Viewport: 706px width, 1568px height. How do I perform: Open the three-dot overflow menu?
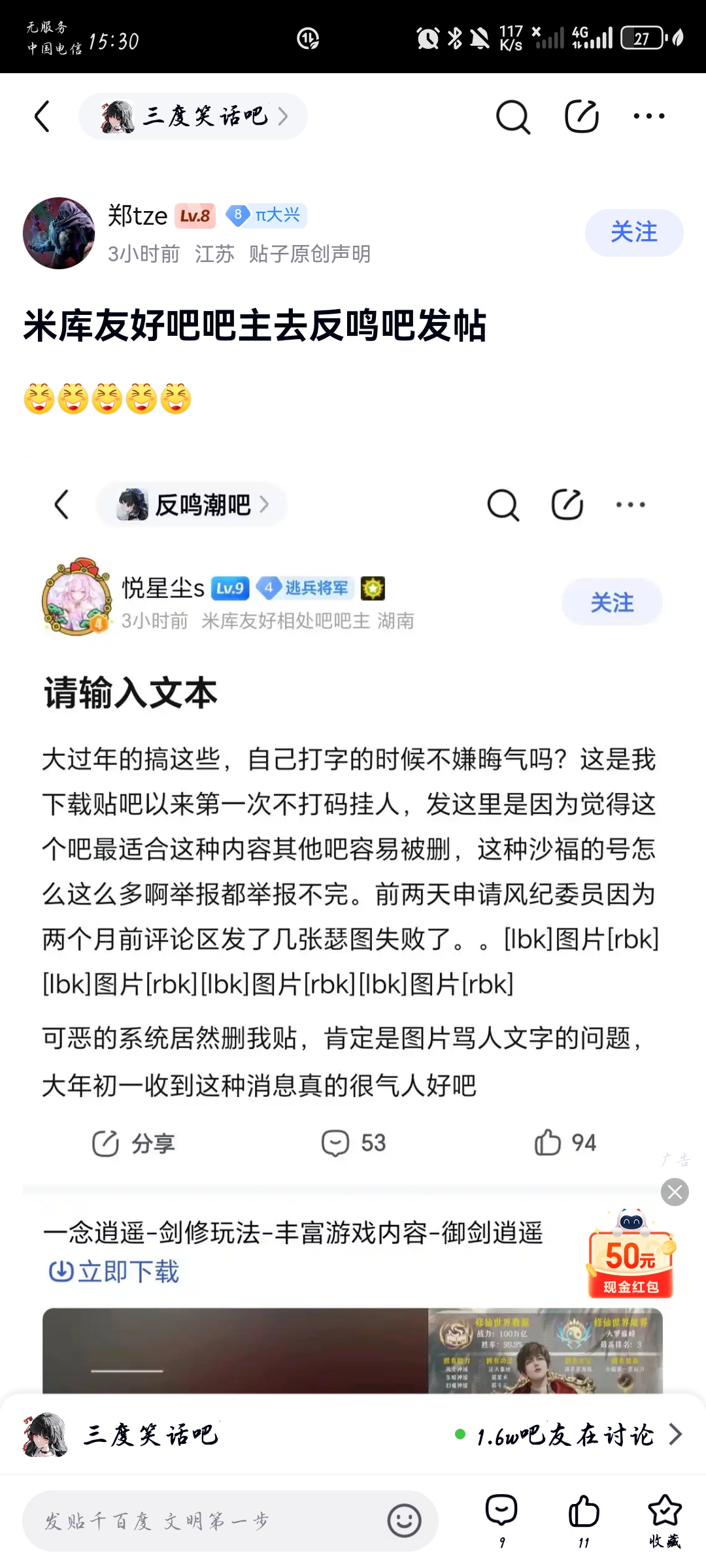pyautogui.click(x=649, y=116)
